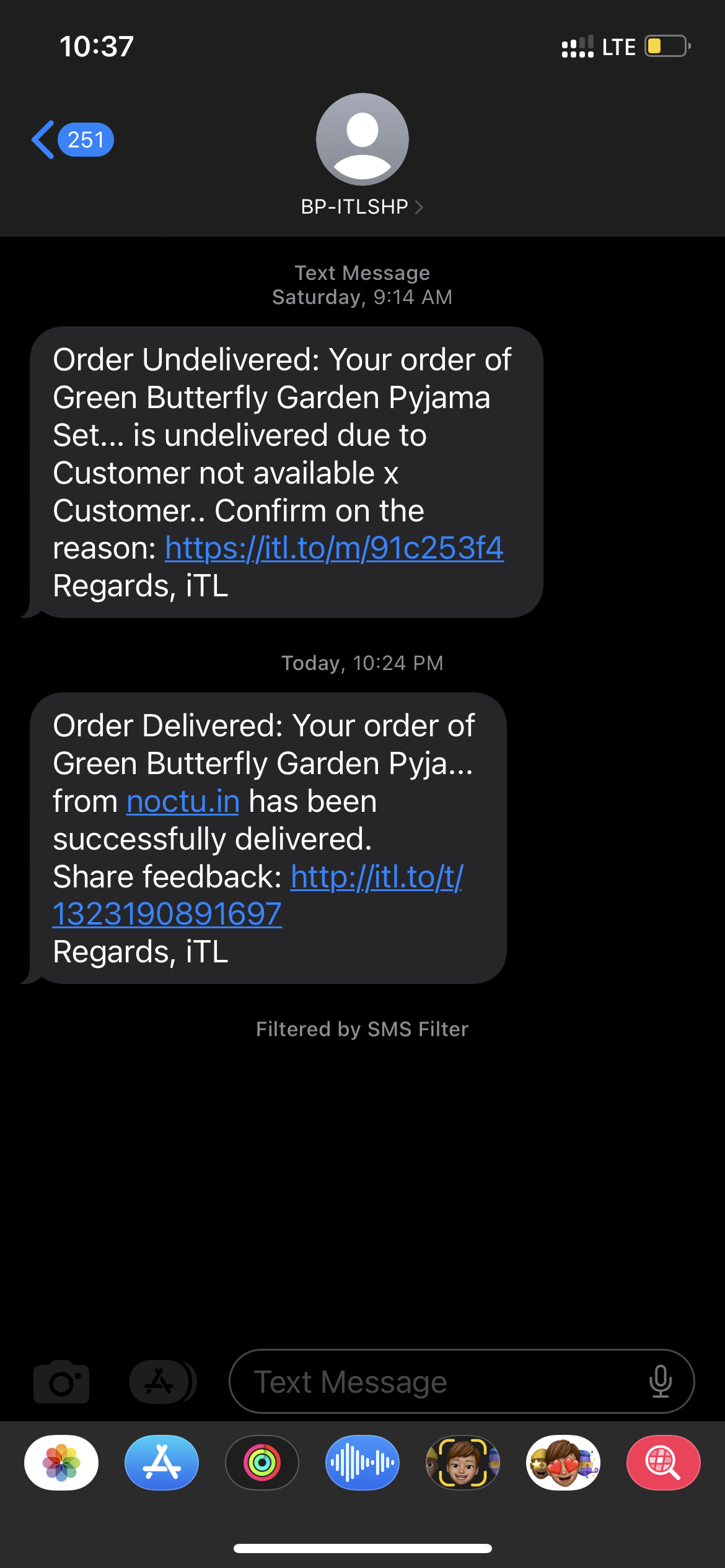Open the Fitness activity rings app
The width and height of the screenshot is (725, 1568).
[262, 1463]
